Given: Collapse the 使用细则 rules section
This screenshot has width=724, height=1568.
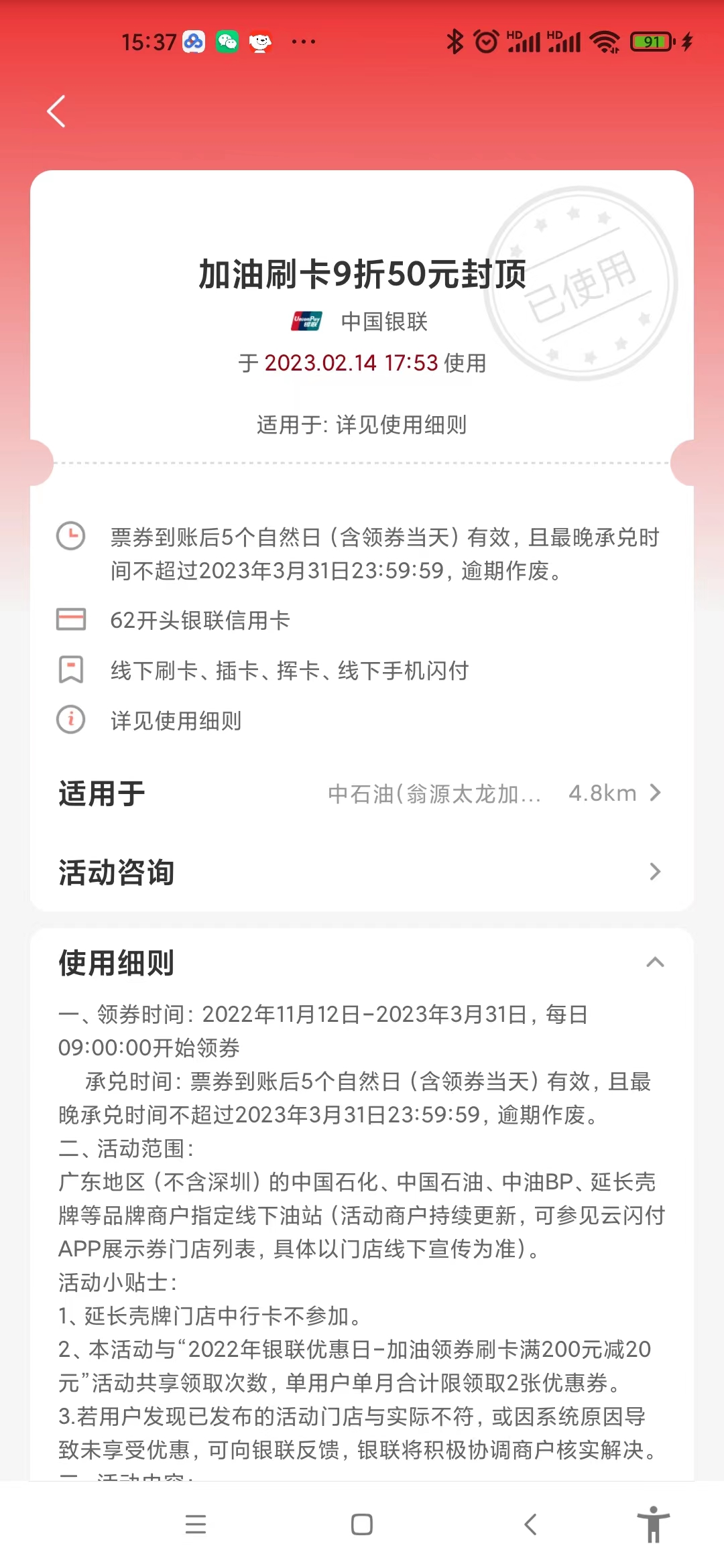Looking at the screenshot, I should (654, 962).
